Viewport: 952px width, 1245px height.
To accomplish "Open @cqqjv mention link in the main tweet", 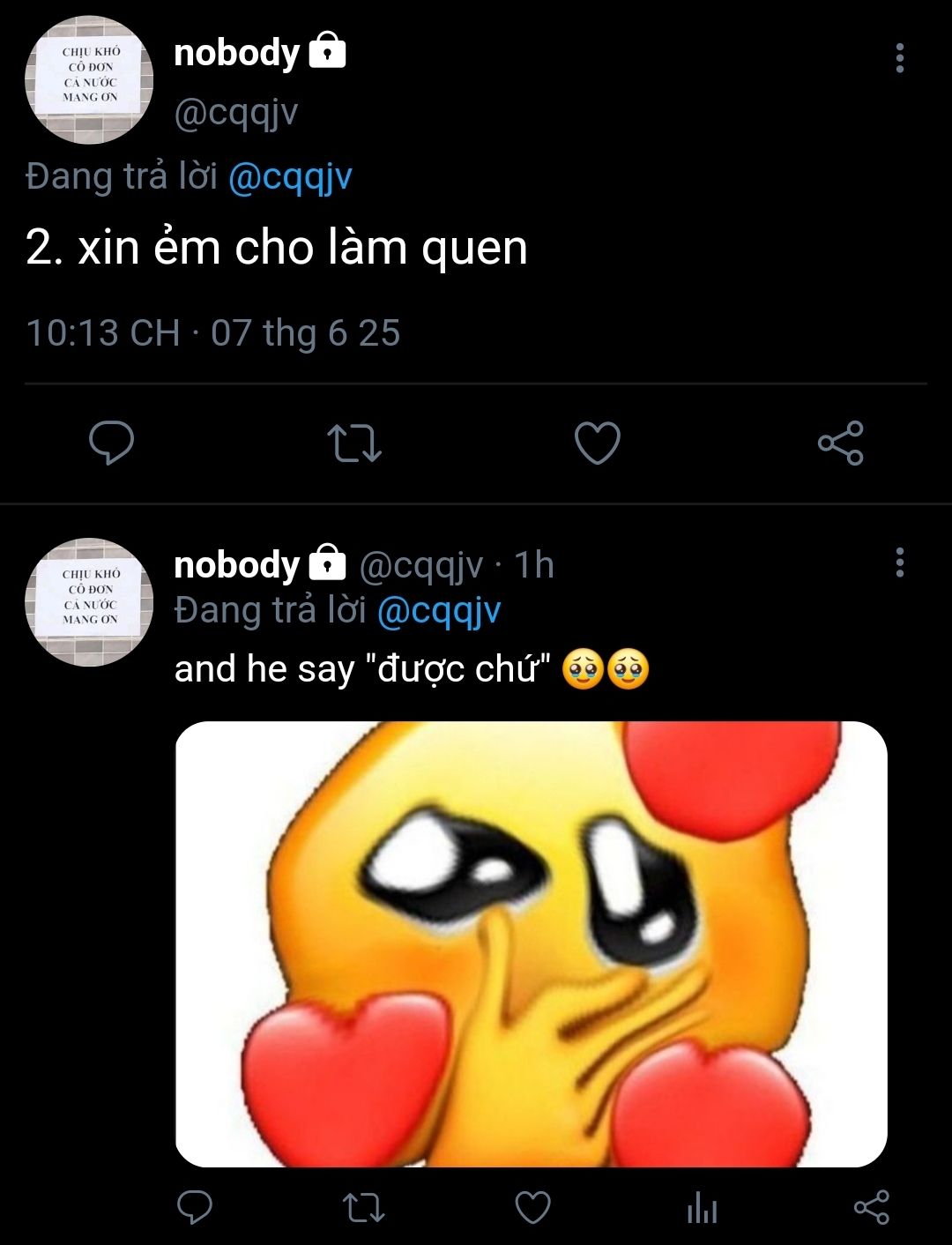I will click(x=290, y=176).
